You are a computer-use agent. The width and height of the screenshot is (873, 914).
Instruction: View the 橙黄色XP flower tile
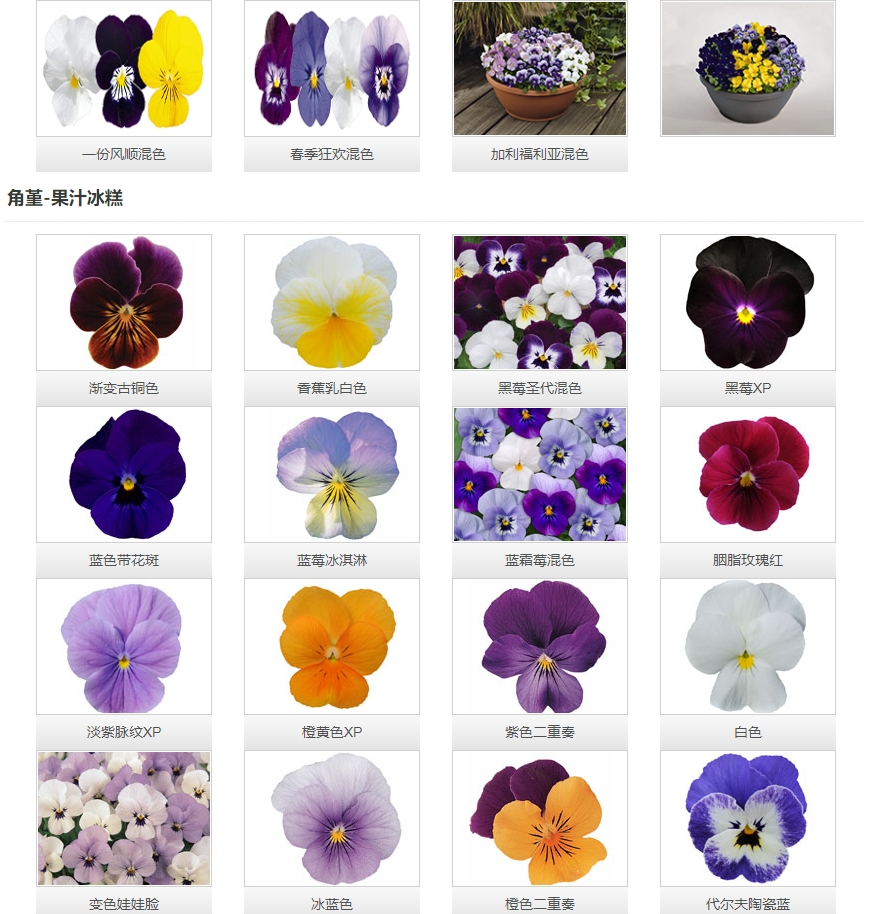click(331, 647)
